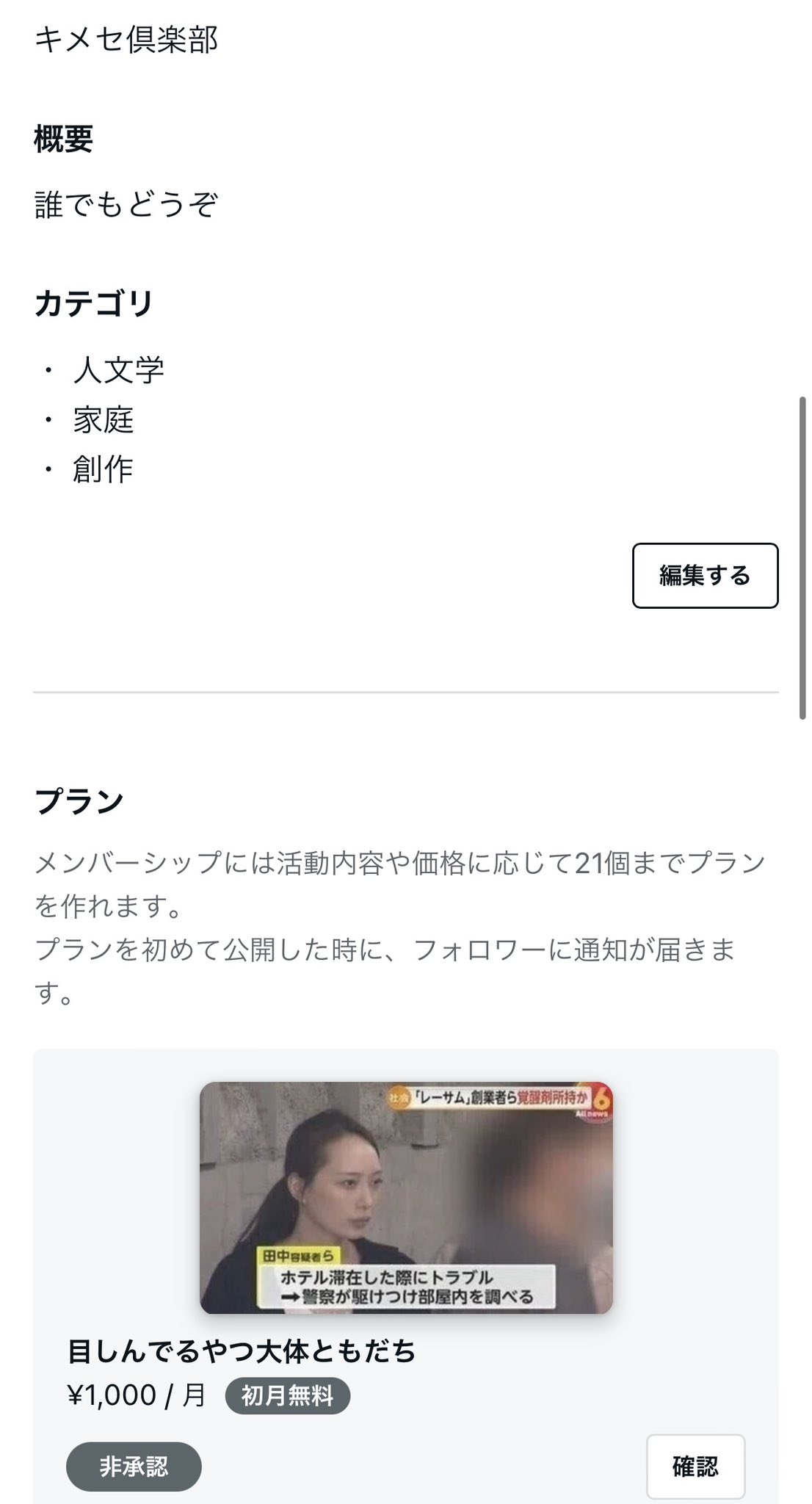Tap the 編集する edit button

[705, 575]
